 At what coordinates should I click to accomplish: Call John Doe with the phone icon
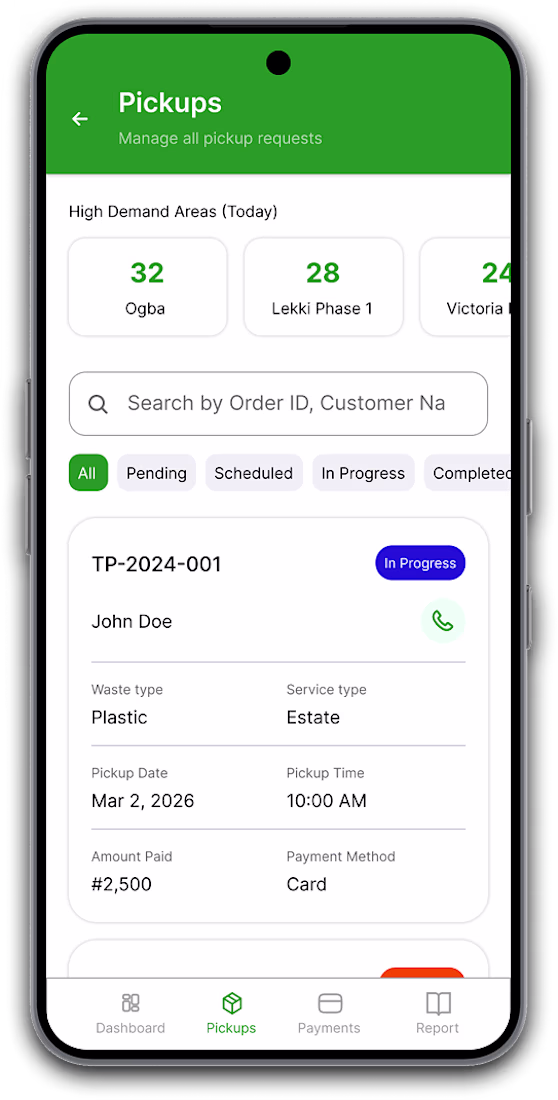443,621
